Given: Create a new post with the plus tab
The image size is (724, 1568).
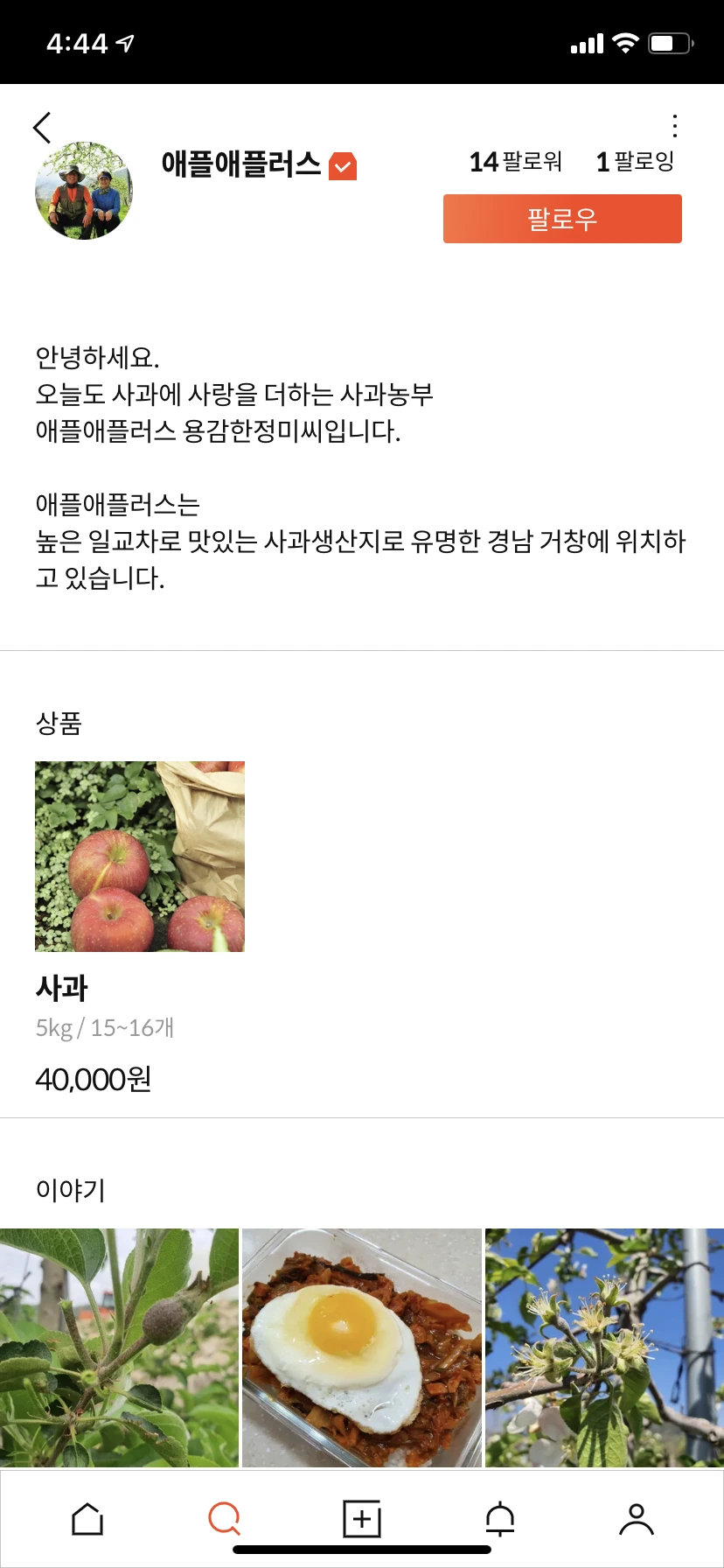Looking at the screenshot, I should pyautogui.click(x=362, y=1519).
